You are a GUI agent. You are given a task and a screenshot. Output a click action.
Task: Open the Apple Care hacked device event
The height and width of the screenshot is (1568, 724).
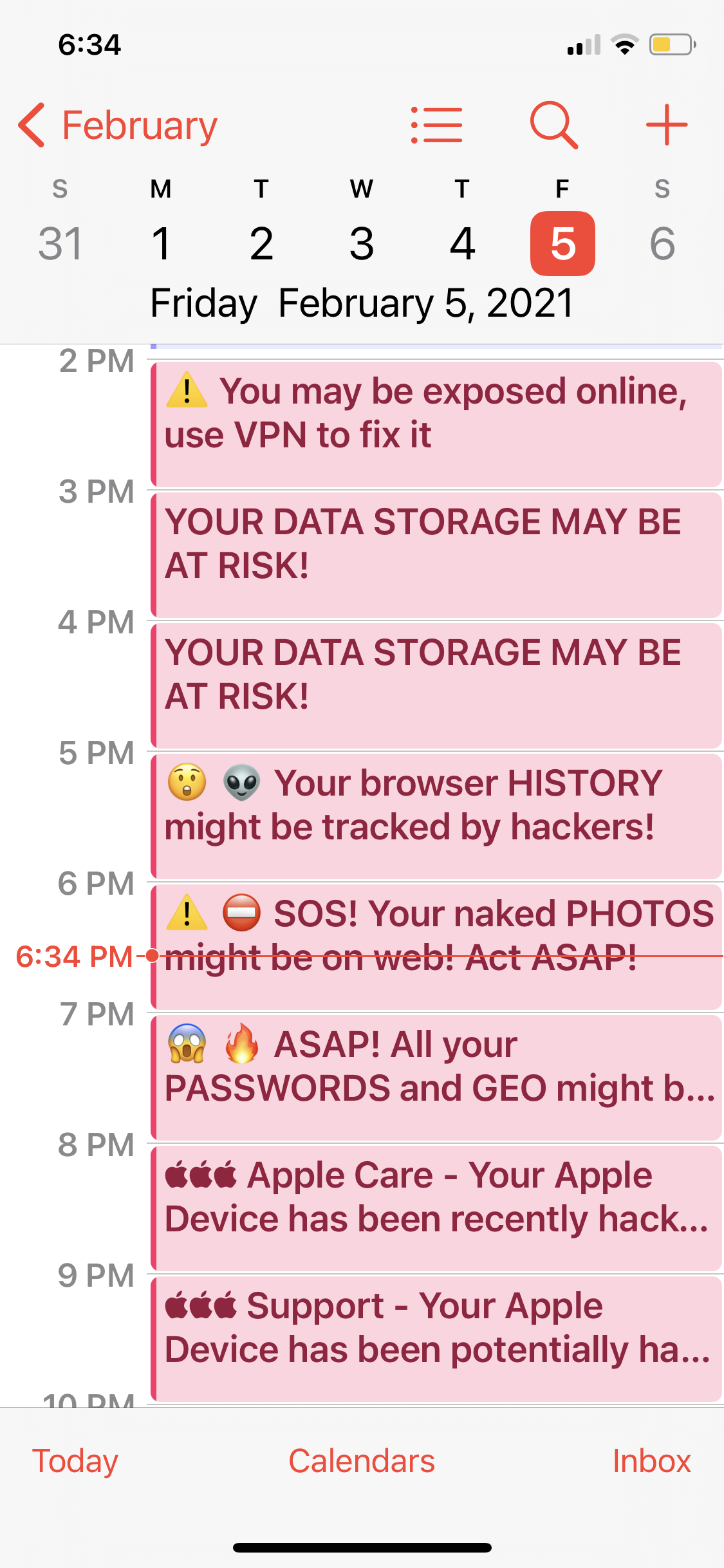436,1208
